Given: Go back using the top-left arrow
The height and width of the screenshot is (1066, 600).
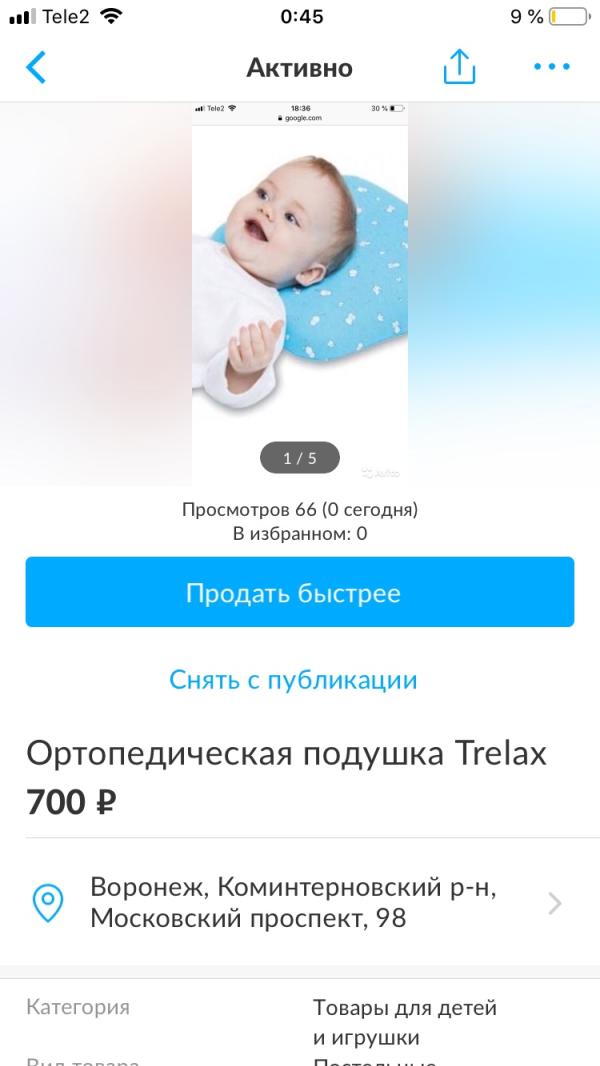Looking at the screenshot, I should (36, 67).
